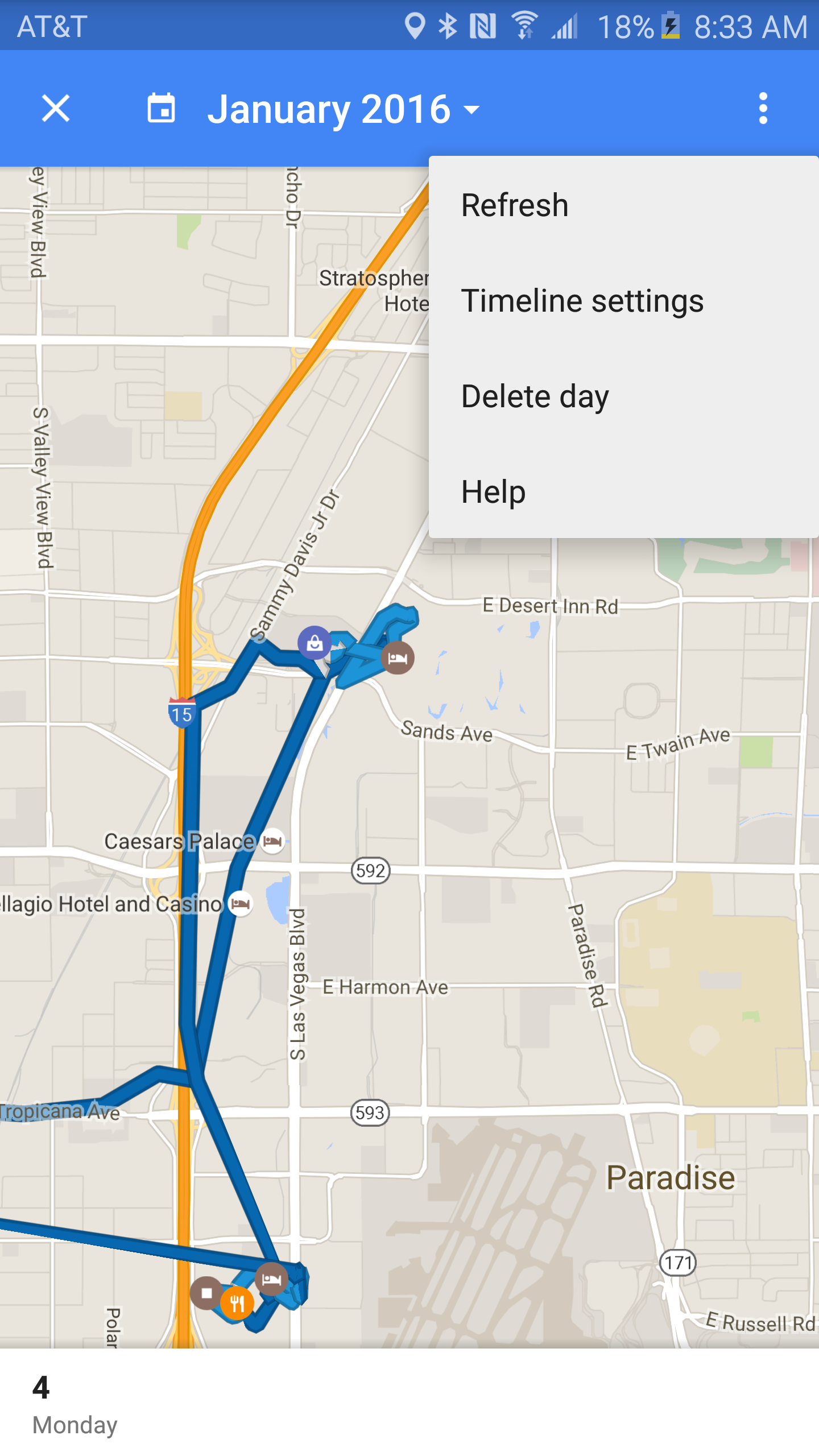Select Refresh from the menu
The image size is (819, 1456).
pos(515,205)
